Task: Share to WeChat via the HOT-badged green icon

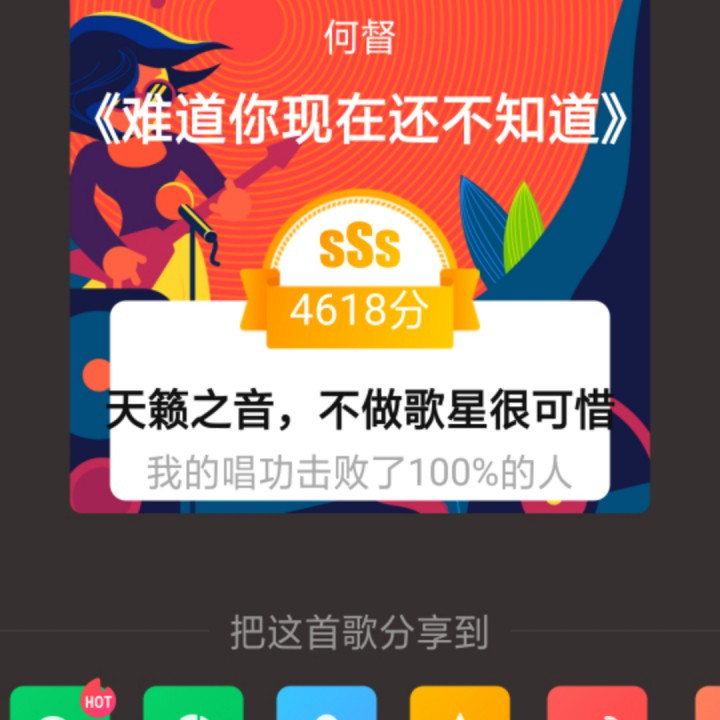Action: pyautogui.click(x=60, y=704)
